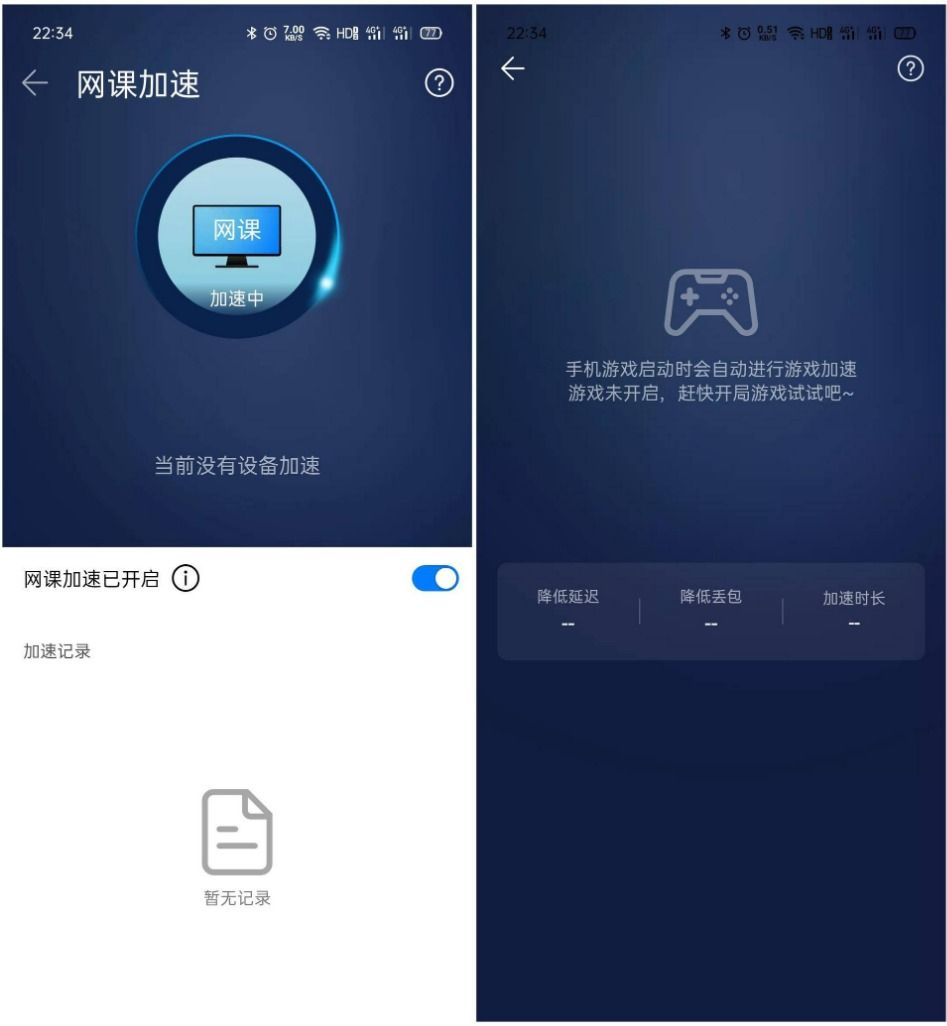Image resolution: width=947 pixels, height=1026 pixels.
Task: Turn off the 网课加速 switch
Action: tap(435, 579)
